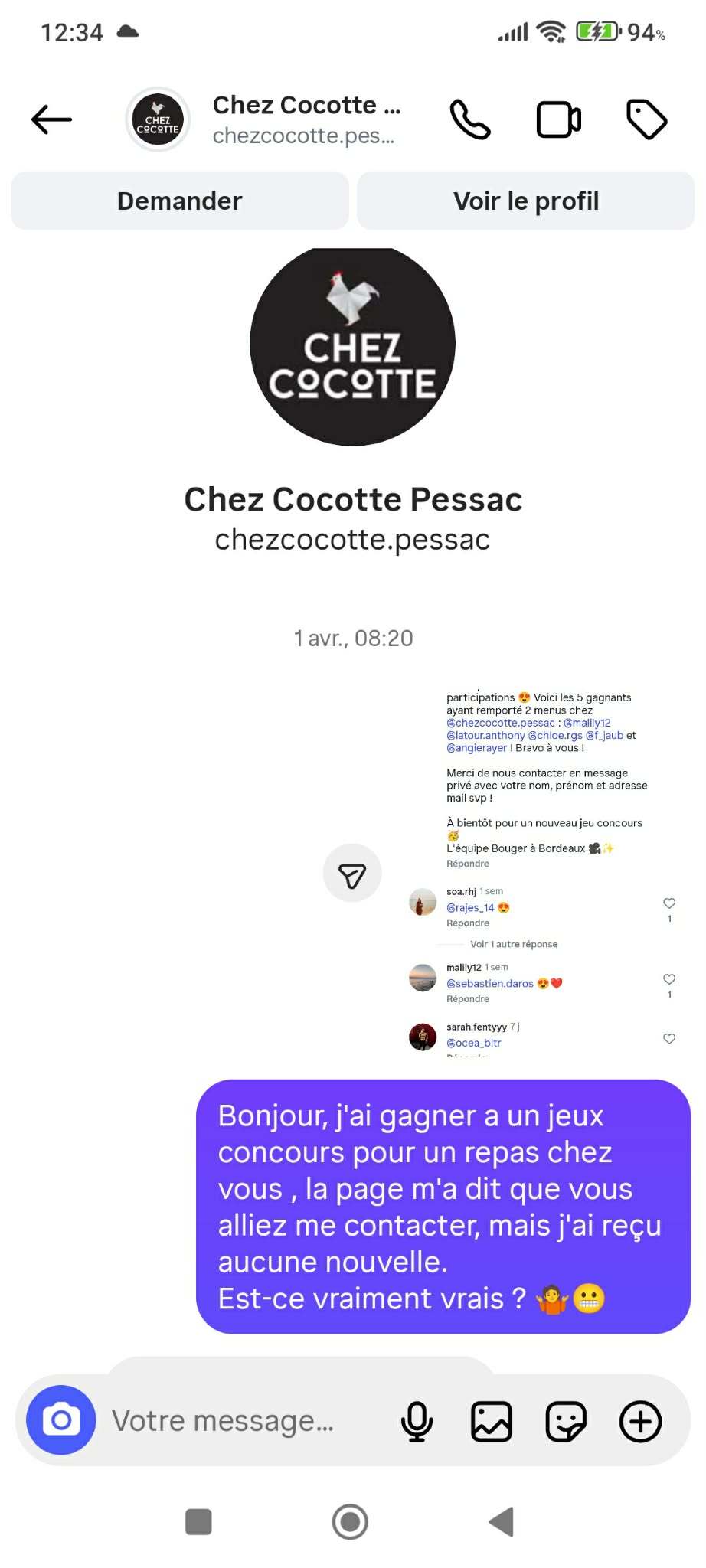Image resolution: width=706 pixels, height=1568 pixels.
Task: Open the sticker picker
Action: [x=565, y=1421]
